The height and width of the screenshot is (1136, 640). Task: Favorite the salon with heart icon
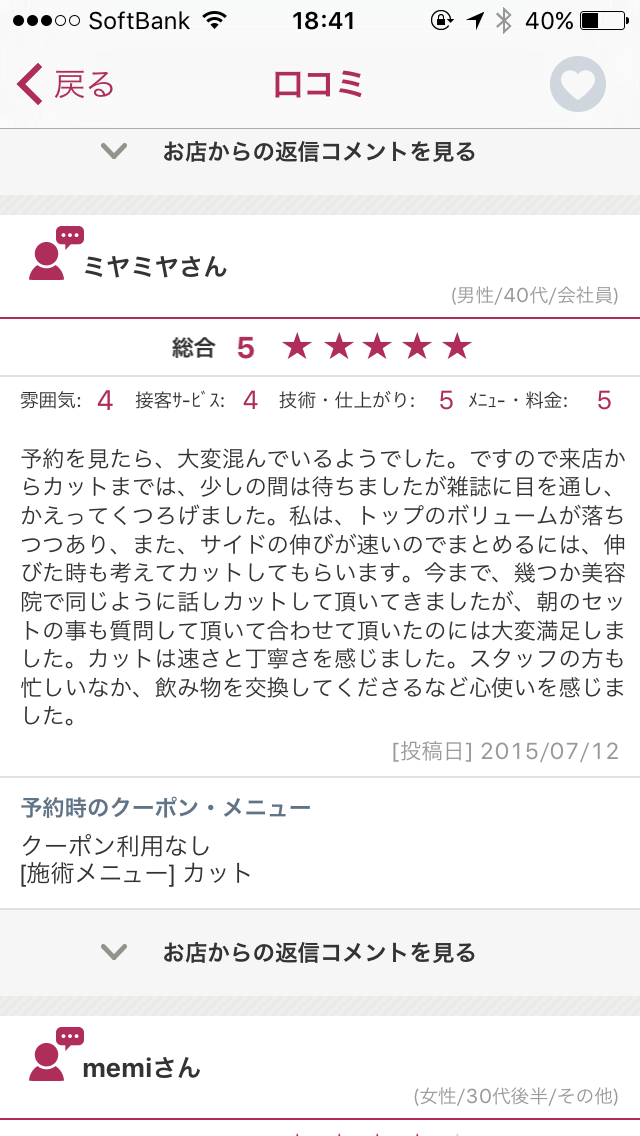tap(578, 85)
